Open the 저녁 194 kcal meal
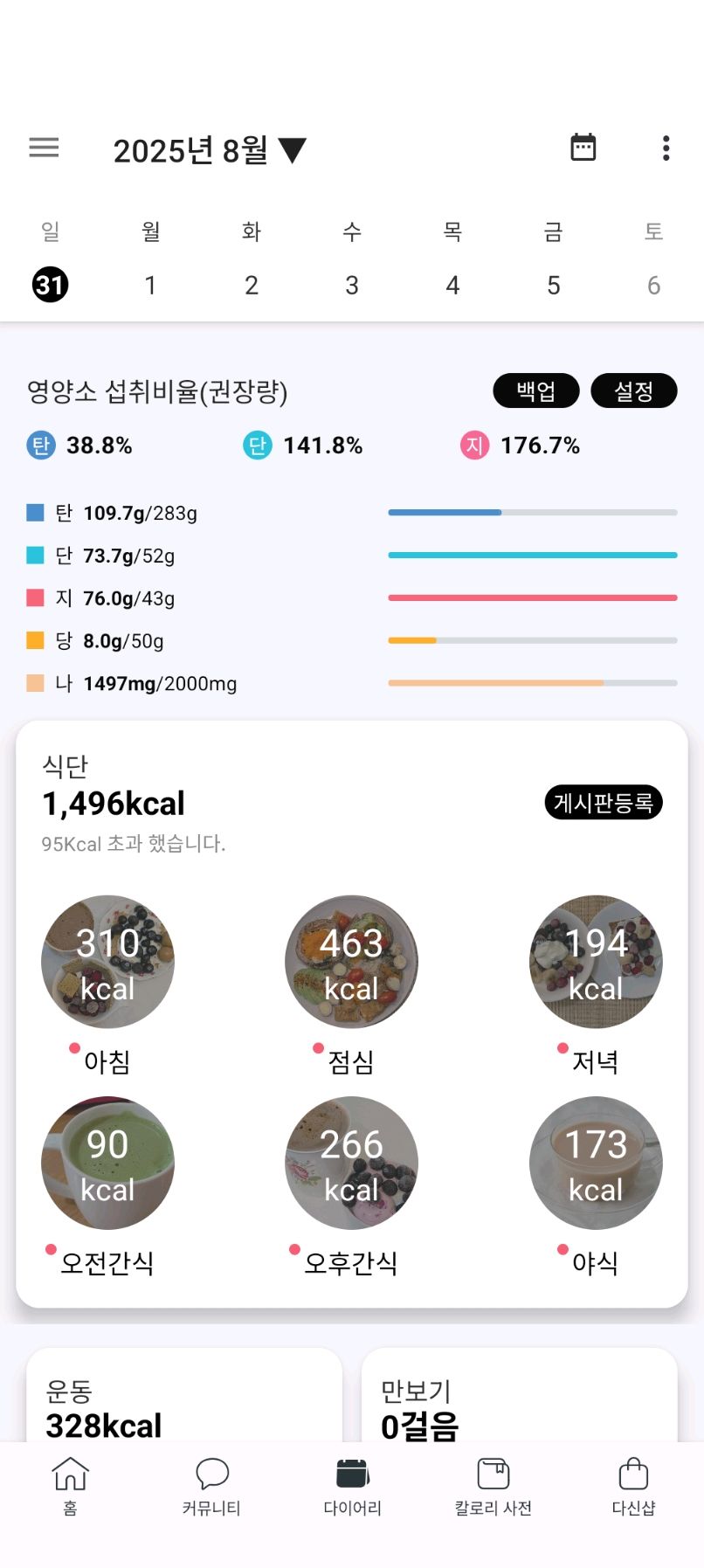This screenshot has height=1568, width=704. click(x=596, y=961)
